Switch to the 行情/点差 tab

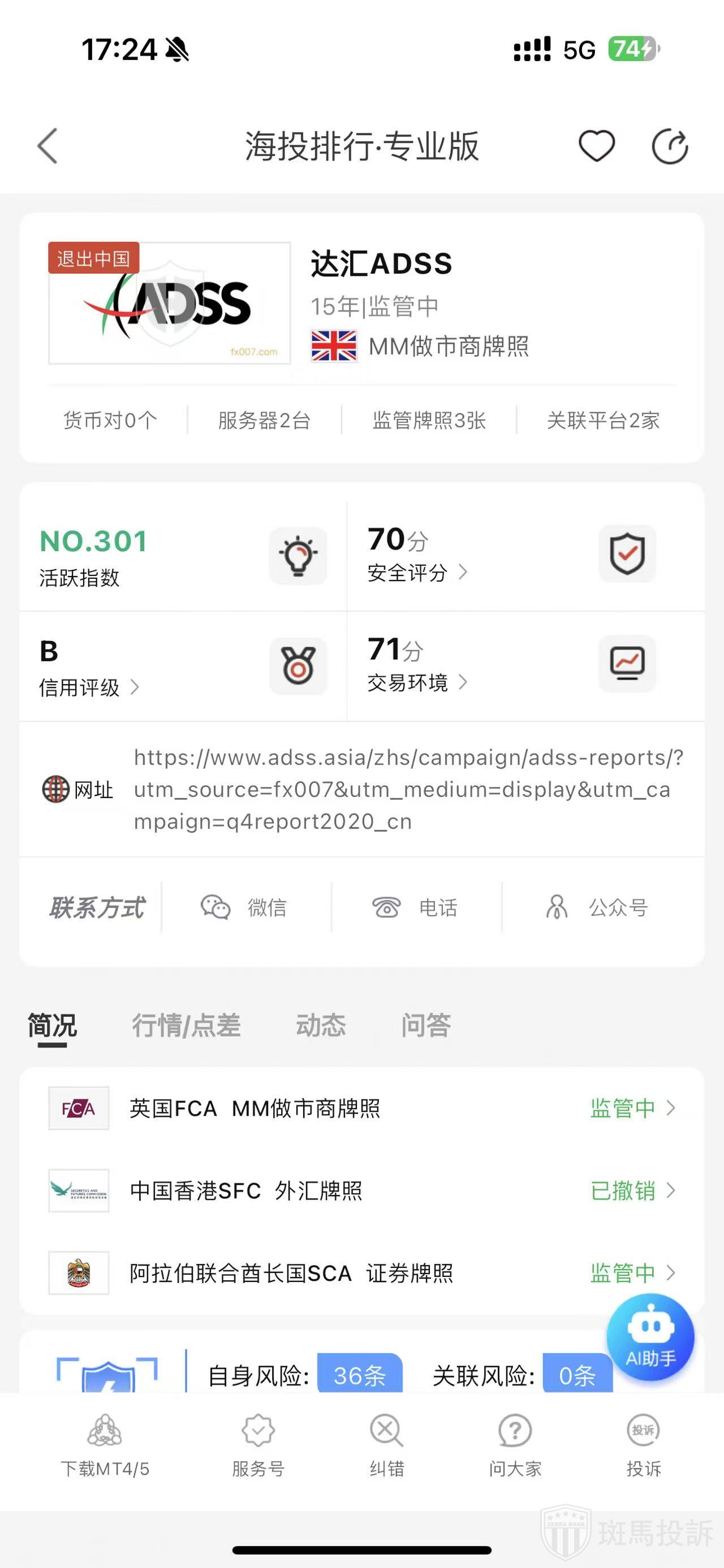(186, 1026)
